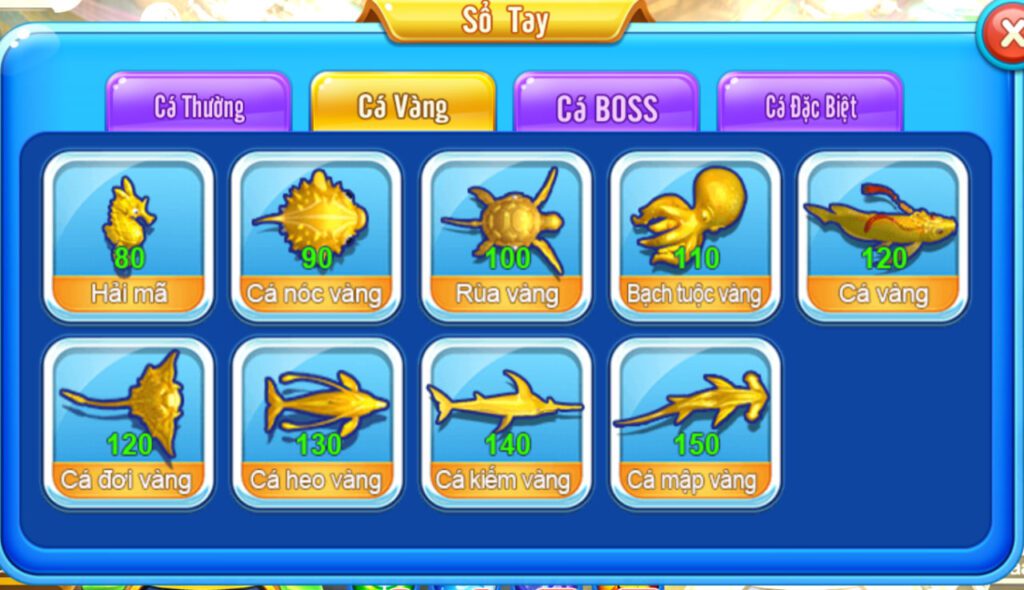The width and height of the screenshot is (1024, 590).
Task: Switch to the Cá Thường tab
Action: [199, 105]
